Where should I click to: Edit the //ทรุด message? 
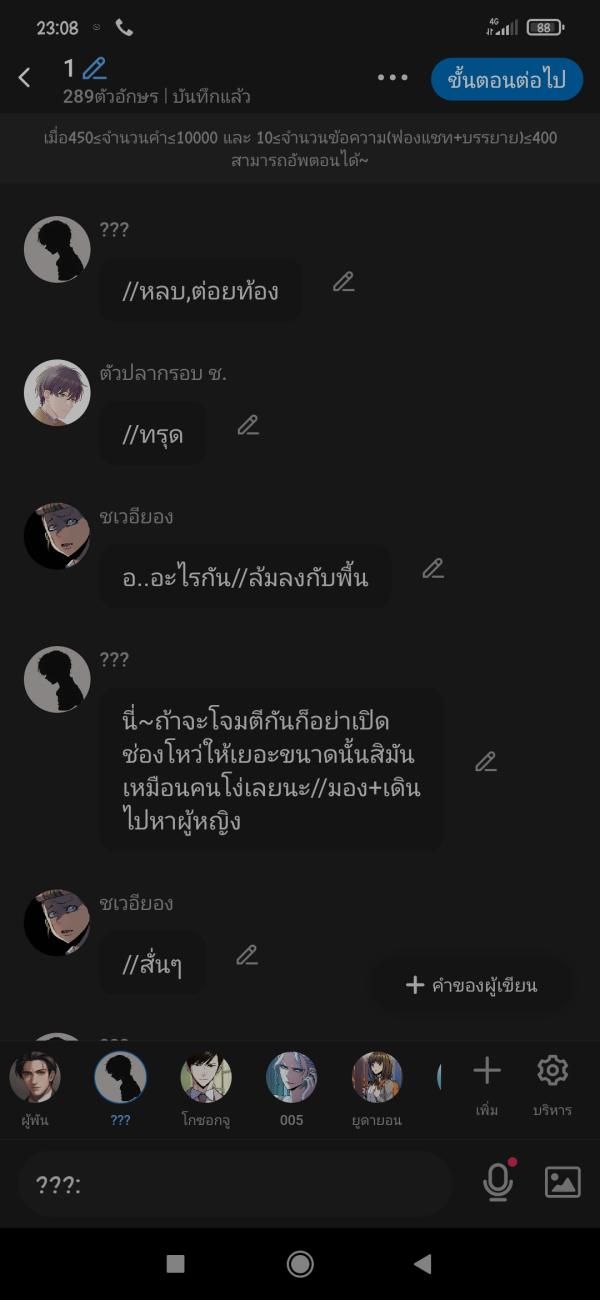pos(248,426)
